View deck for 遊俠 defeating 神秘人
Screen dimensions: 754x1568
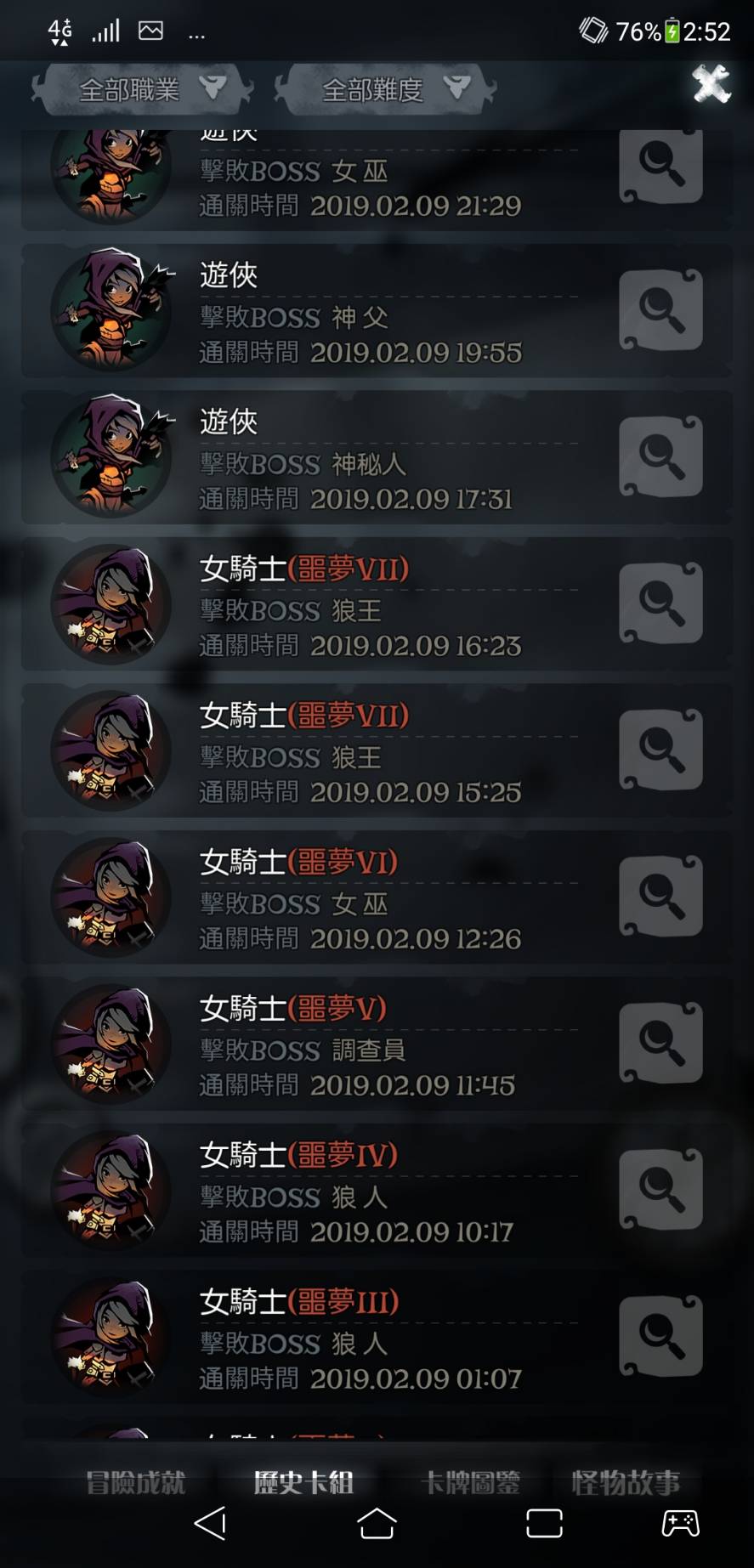(x=661, y=456)
